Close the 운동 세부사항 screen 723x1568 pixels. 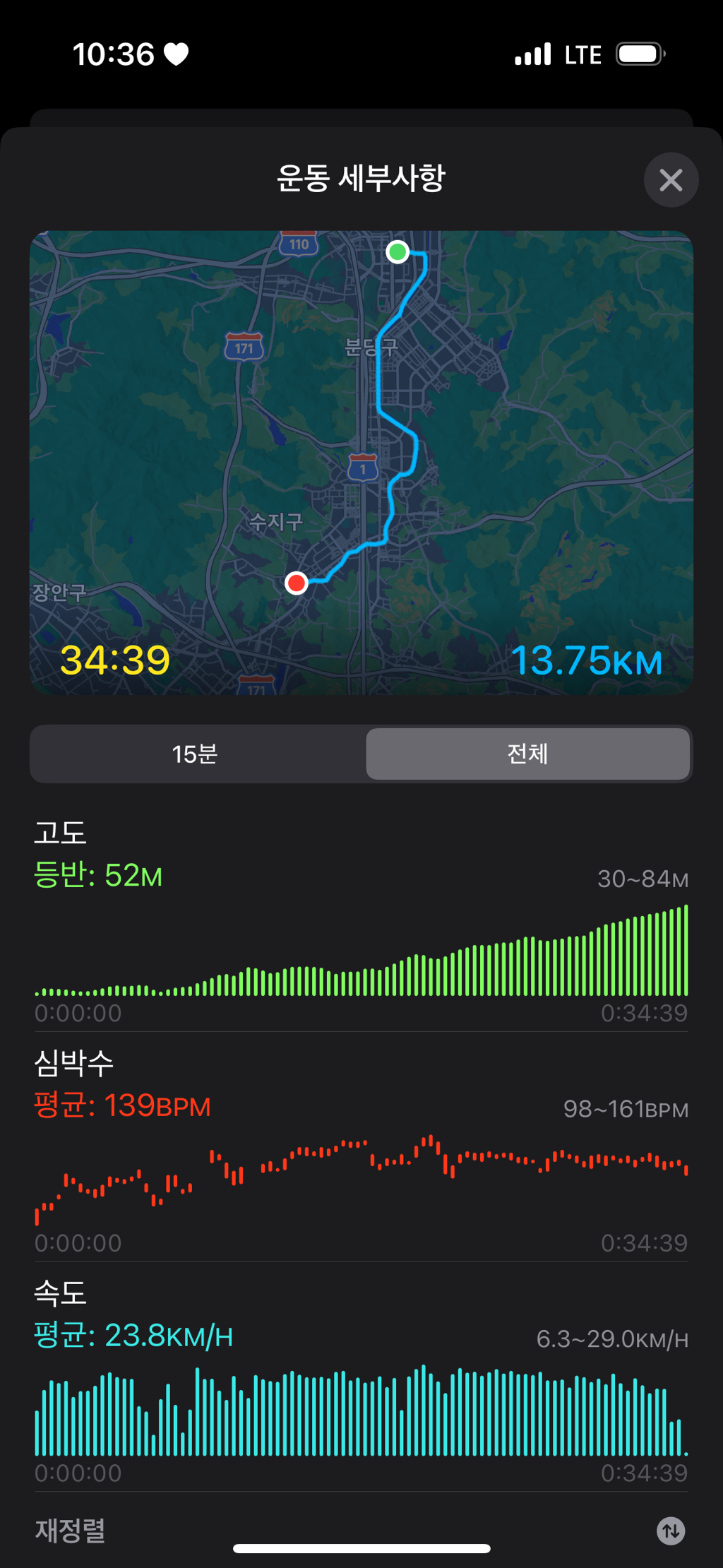(x=671, y=179)
